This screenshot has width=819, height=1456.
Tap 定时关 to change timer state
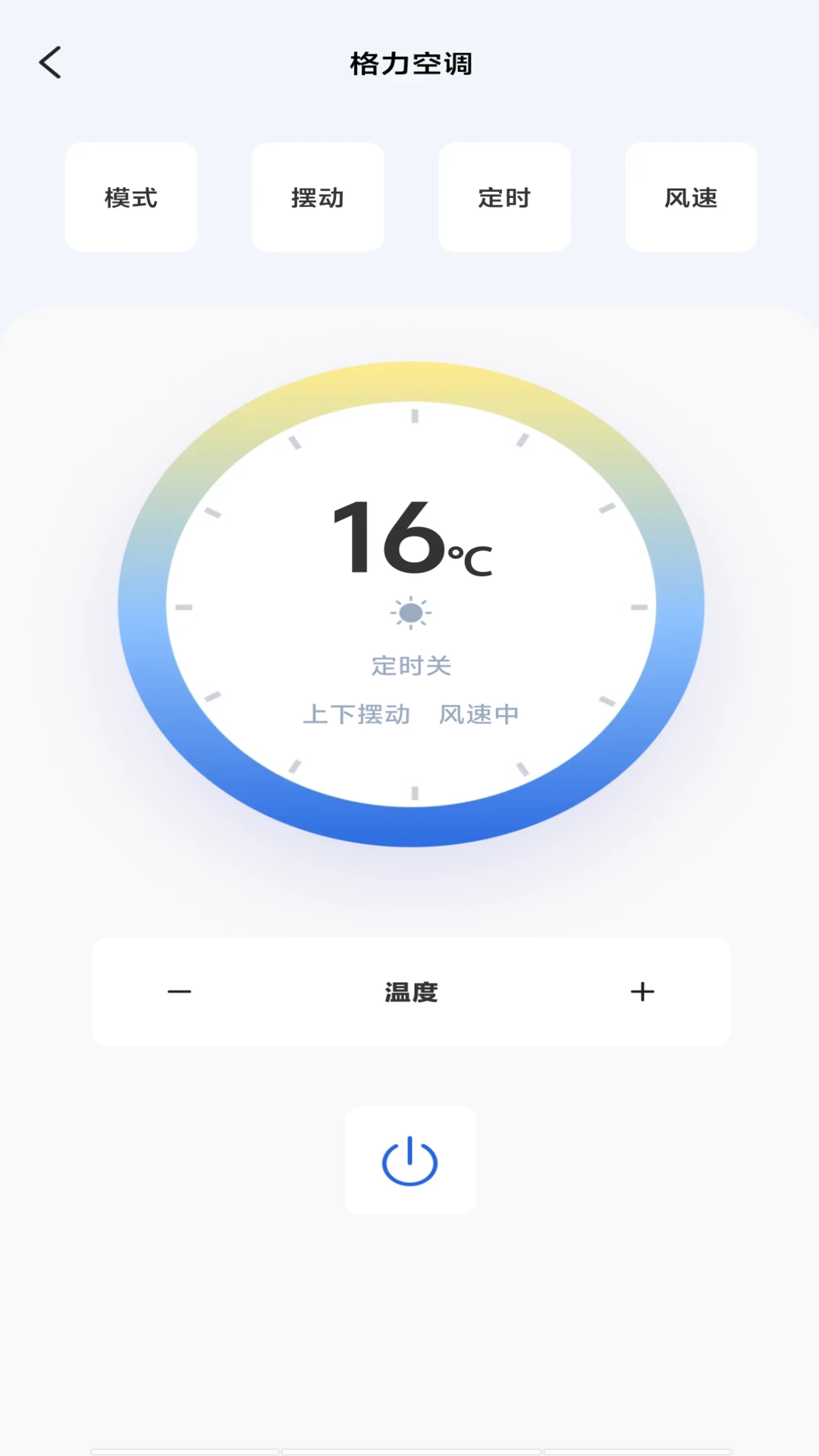coord(412,665)
